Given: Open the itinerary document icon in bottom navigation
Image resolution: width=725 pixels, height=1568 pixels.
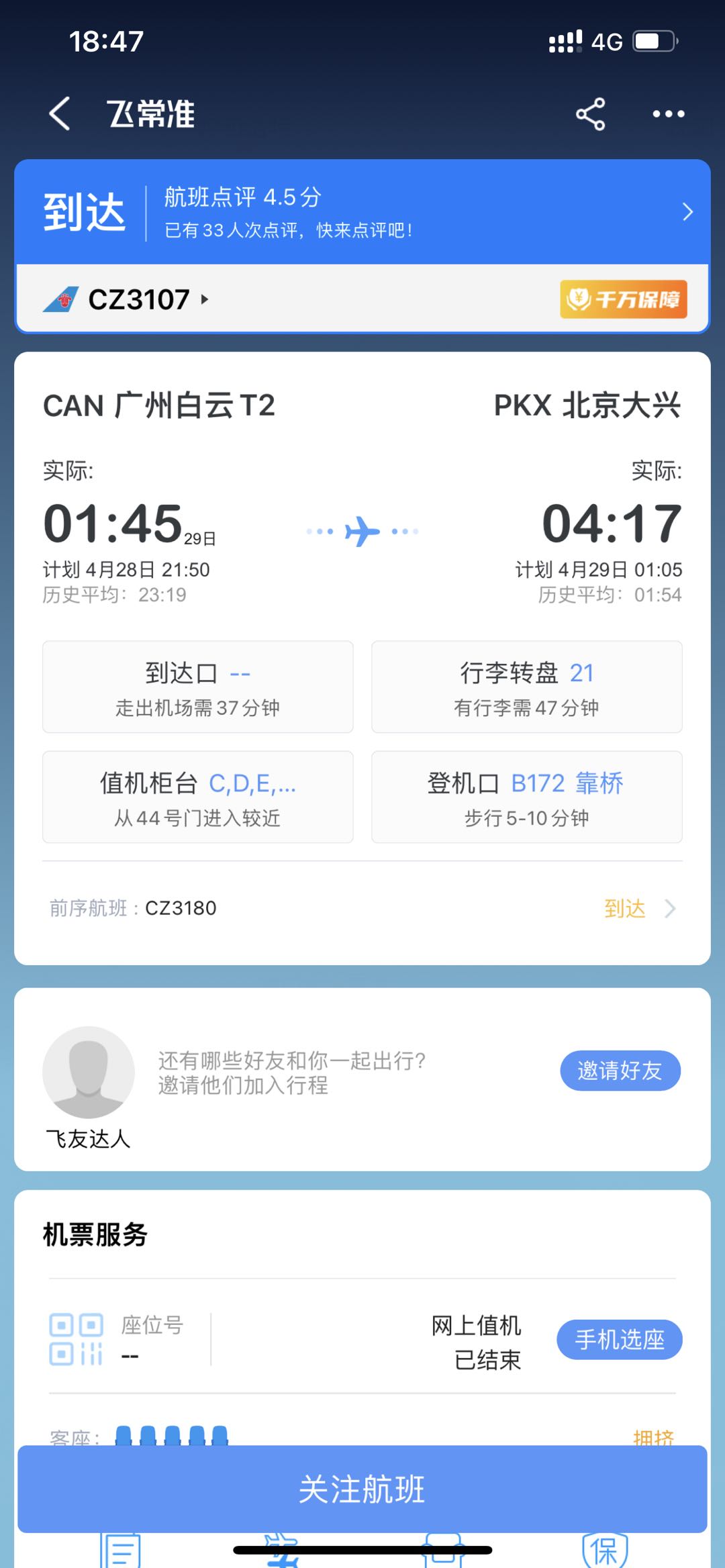Looking at the screenshot, I should (119, 1551).
